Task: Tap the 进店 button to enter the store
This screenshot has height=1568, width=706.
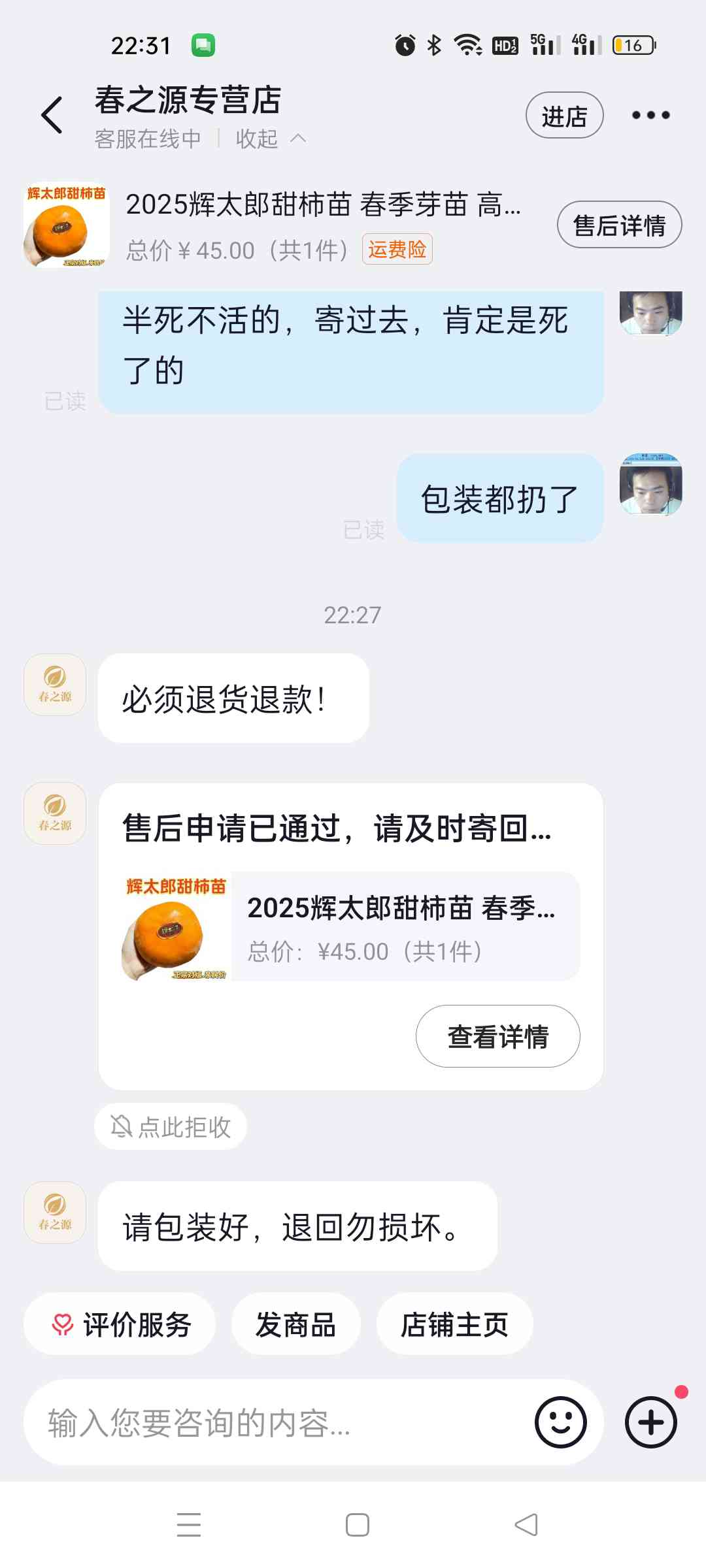Action: (x=564, y=115)
